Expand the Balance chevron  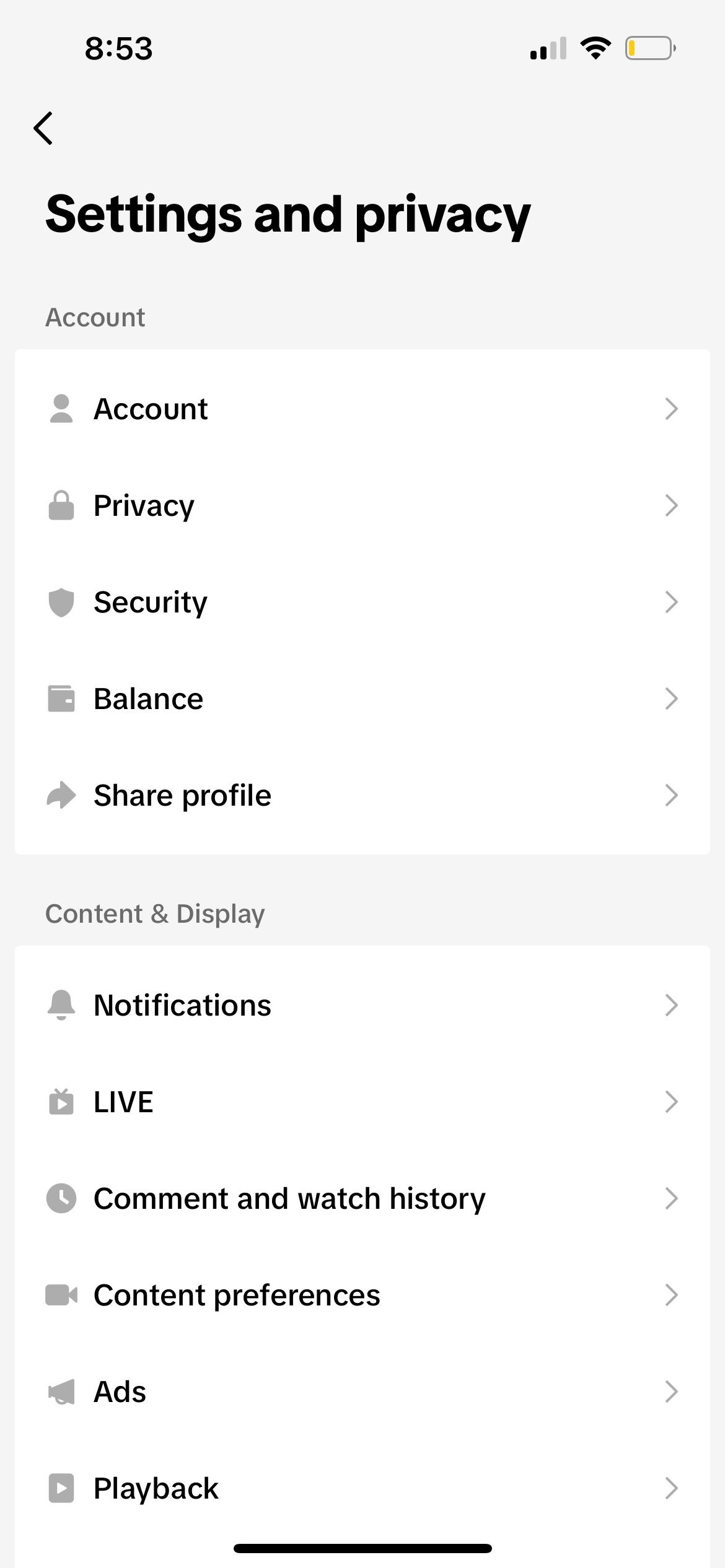pyautogui.click(x=672, y=698)
